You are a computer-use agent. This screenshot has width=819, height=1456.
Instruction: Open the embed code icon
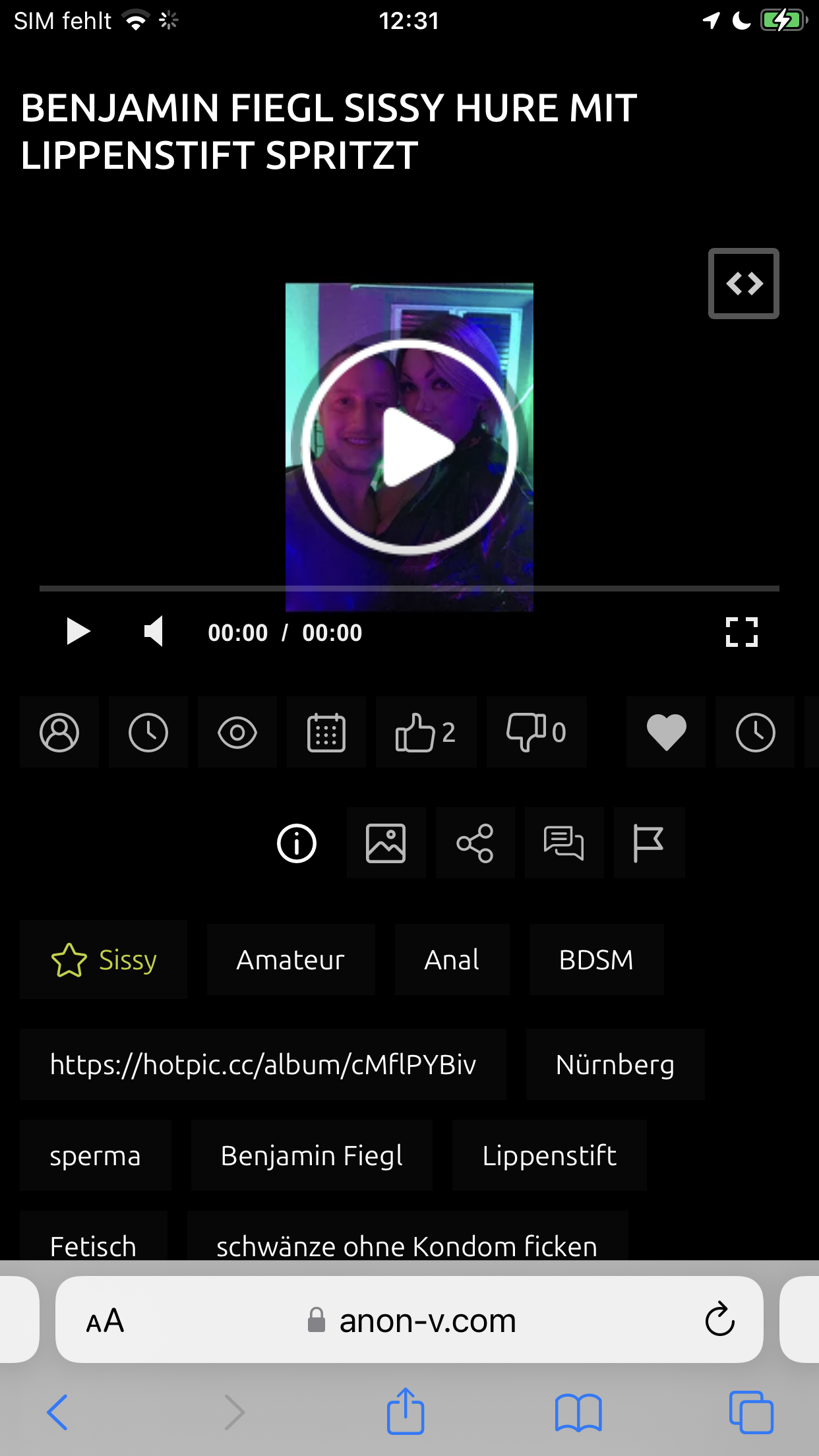tap(743, 284)
